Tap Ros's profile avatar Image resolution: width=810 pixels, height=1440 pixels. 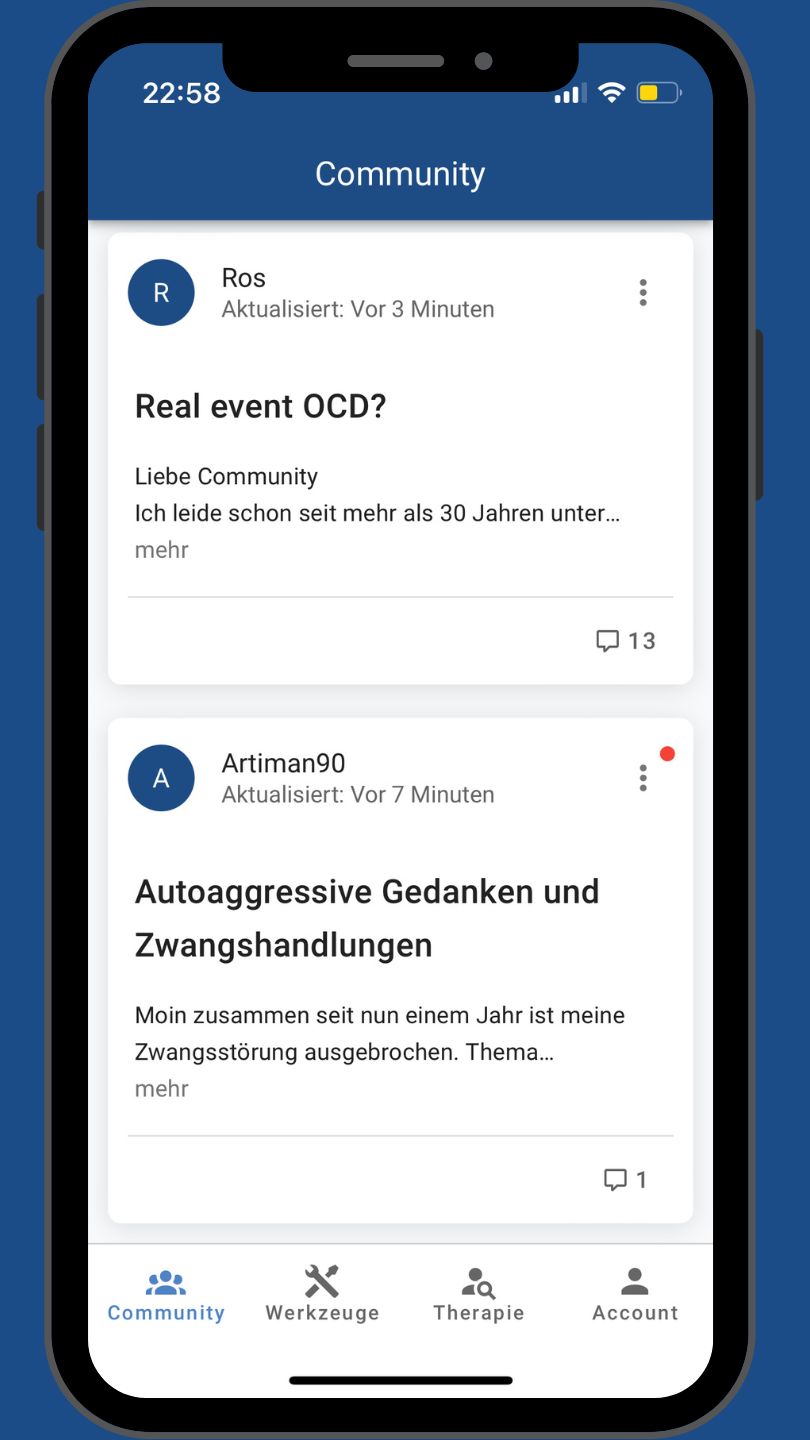(x=161, y=293)
